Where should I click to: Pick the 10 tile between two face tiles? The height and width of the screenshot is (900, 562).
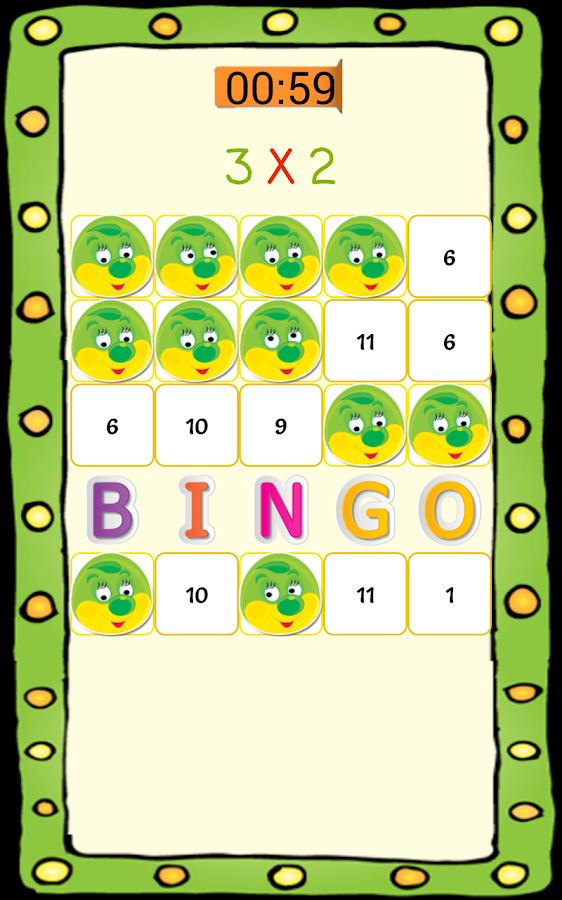pos(196,594)
